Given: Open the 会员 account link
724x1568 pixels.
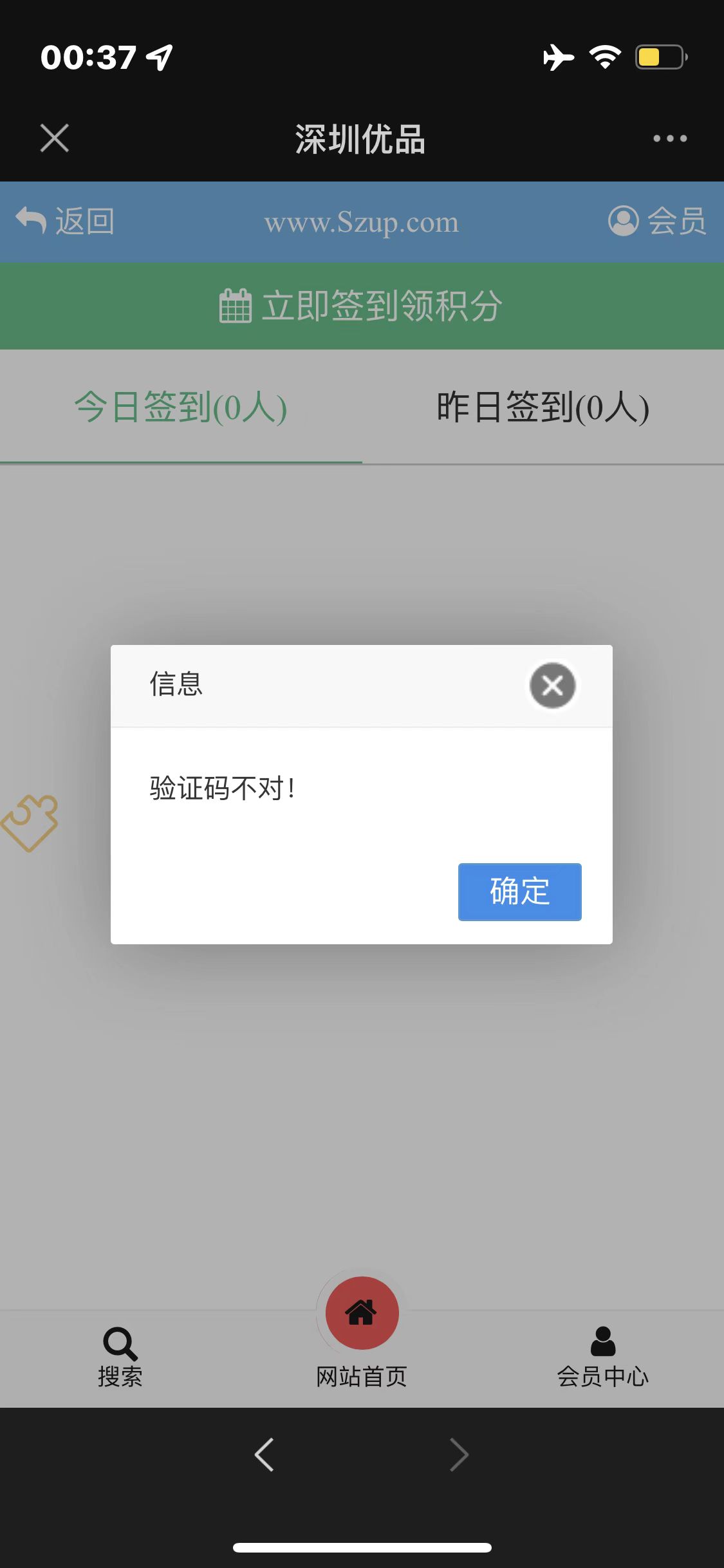Looking at the screenshot, I should coord(657,221).
